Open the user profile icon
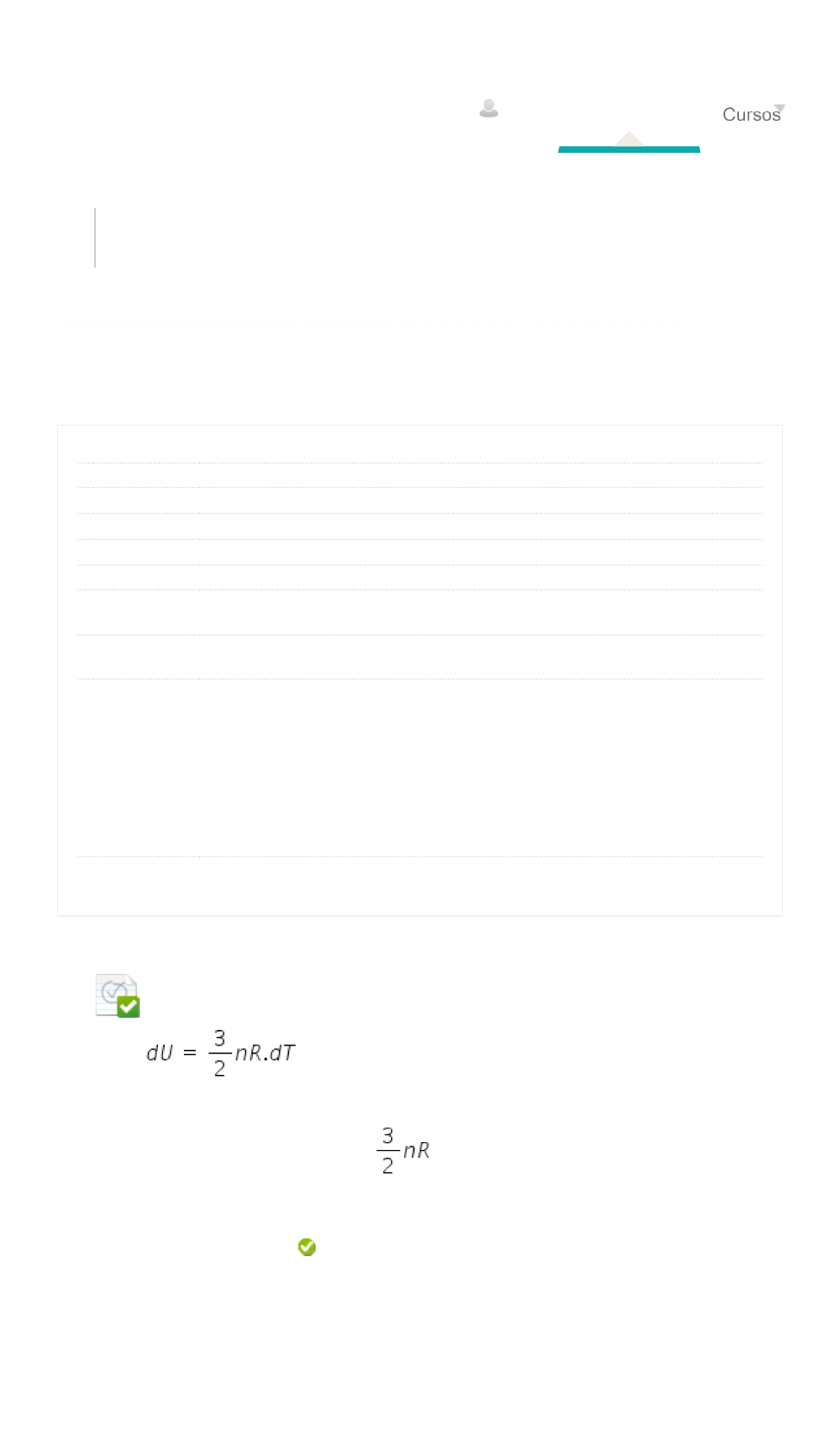This screenshot has height=1453, width=840. tap(489, 109)
